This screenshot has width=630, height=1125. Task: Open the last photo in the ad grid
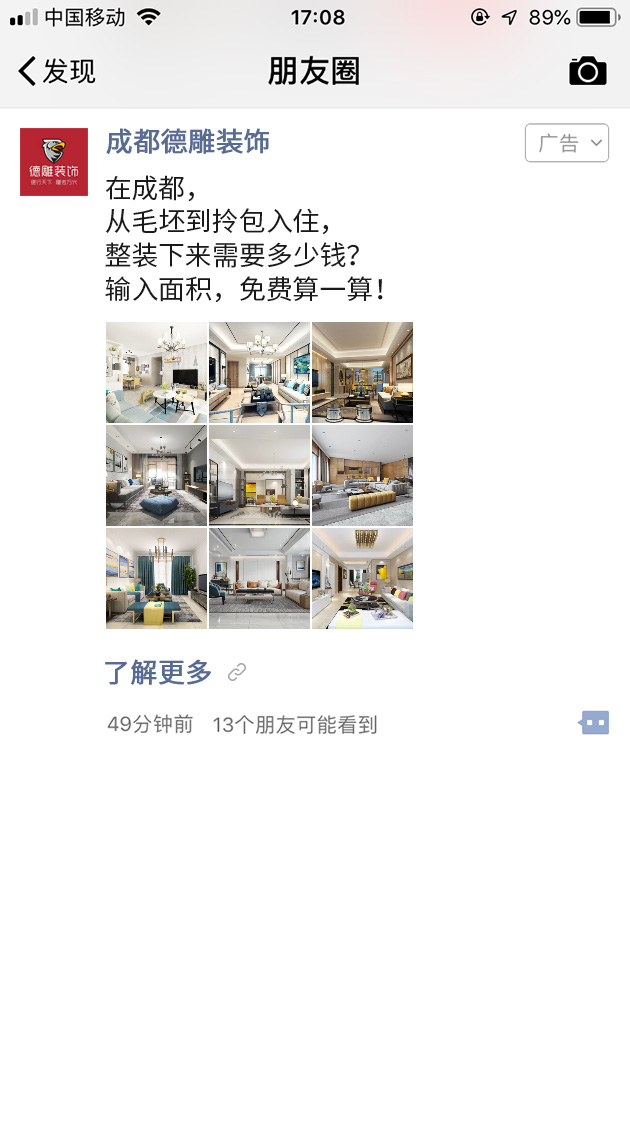point(362,579)
